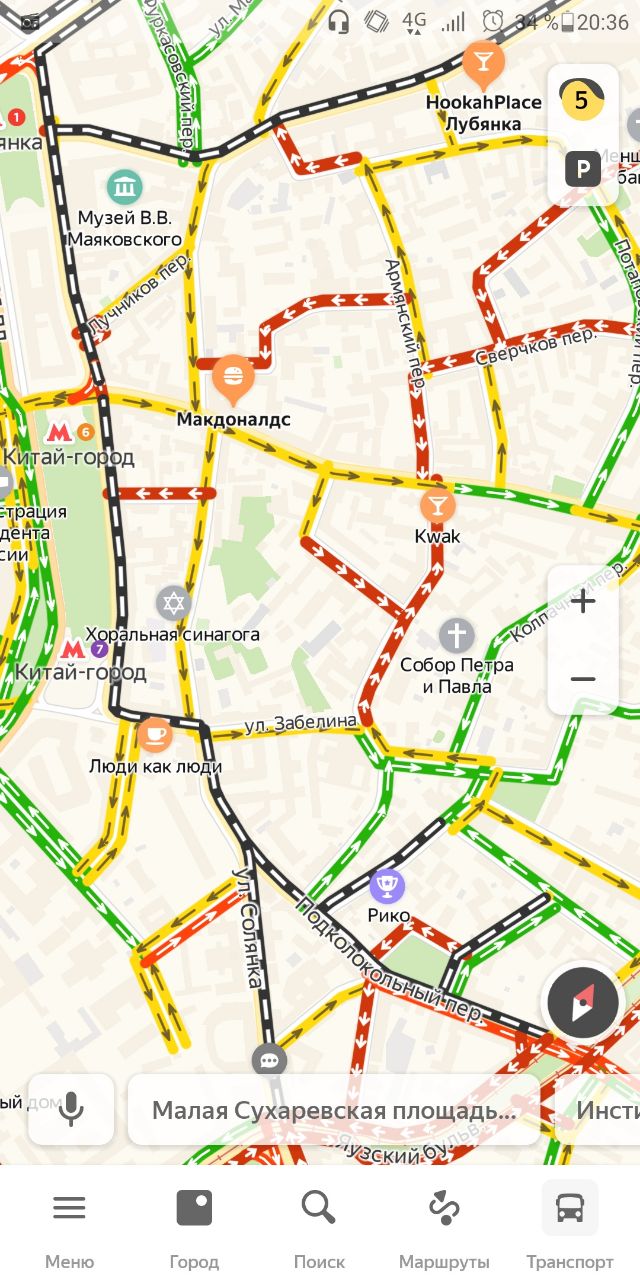Open the Рико trophy marker
640x1280 pixels.
(387, 884)
